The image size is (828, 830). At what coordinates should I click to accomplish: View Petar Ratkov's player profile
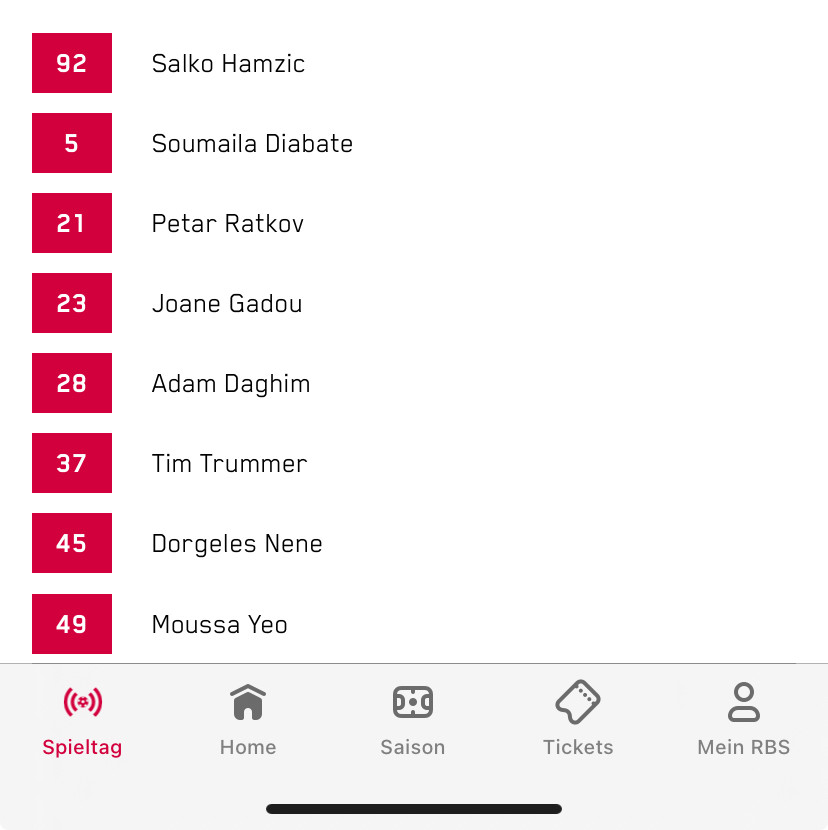coord(228,224)
